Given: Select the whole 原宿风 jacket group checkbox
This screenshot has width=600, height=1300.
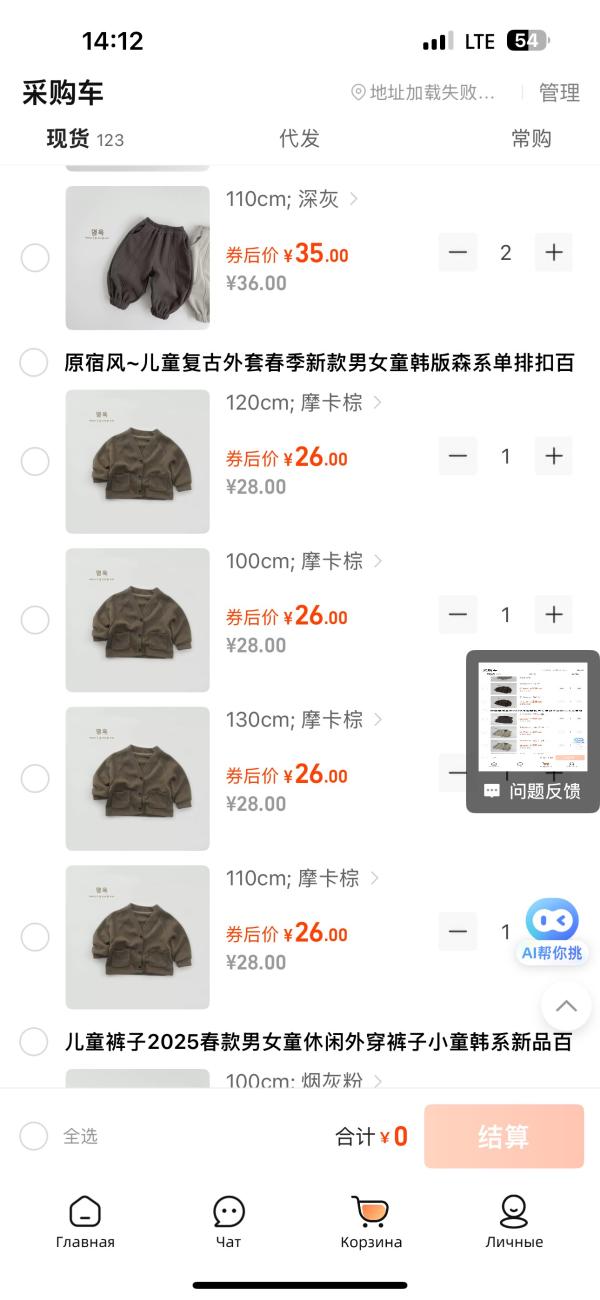Looking at the screenshot, I should tap(34, 362).
